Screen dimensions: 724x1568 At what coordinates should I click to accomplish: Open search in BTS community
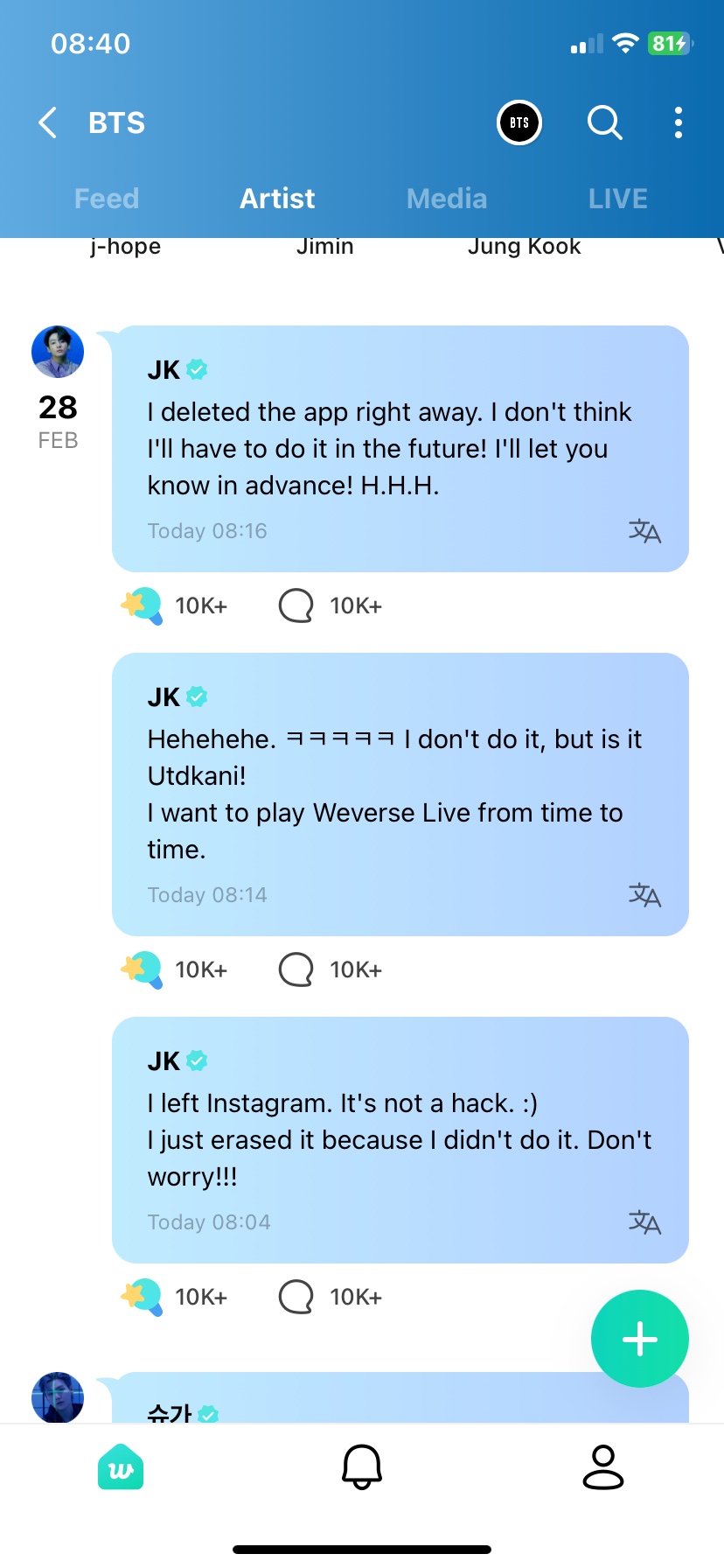604,122
